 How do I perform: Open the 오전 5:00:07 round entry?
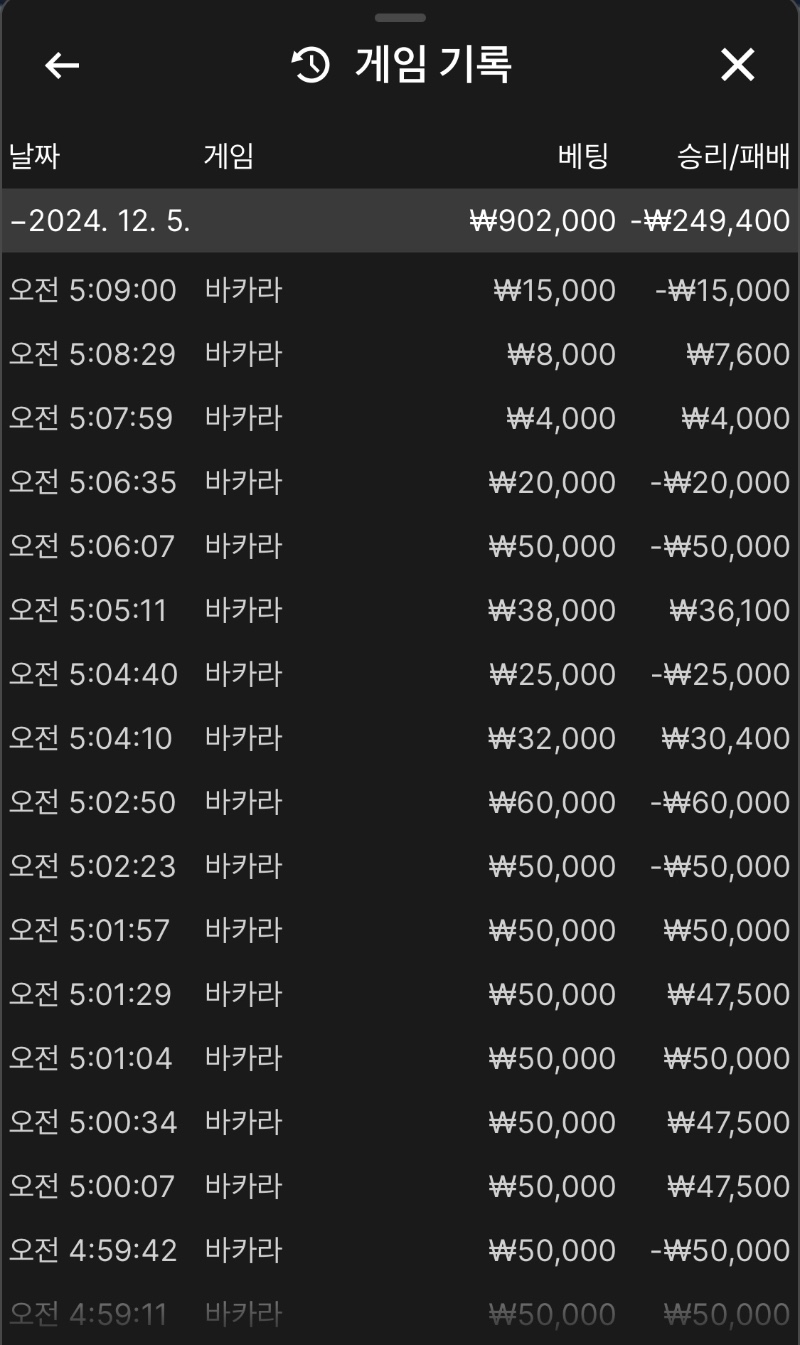tap(400, 1187)
